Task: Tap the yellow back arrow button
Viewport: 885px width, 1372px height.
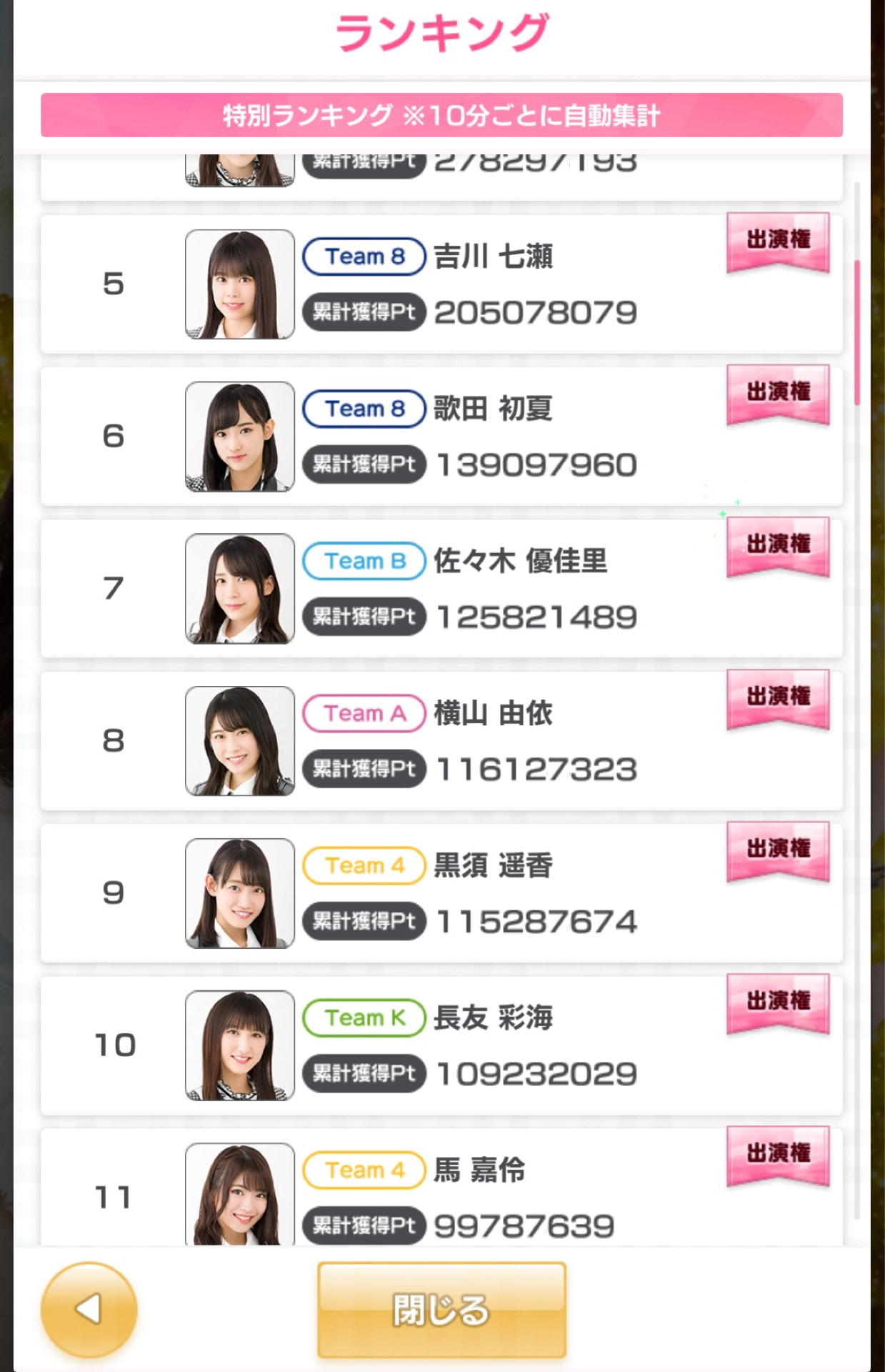Action: click(x=89, y=1309)
